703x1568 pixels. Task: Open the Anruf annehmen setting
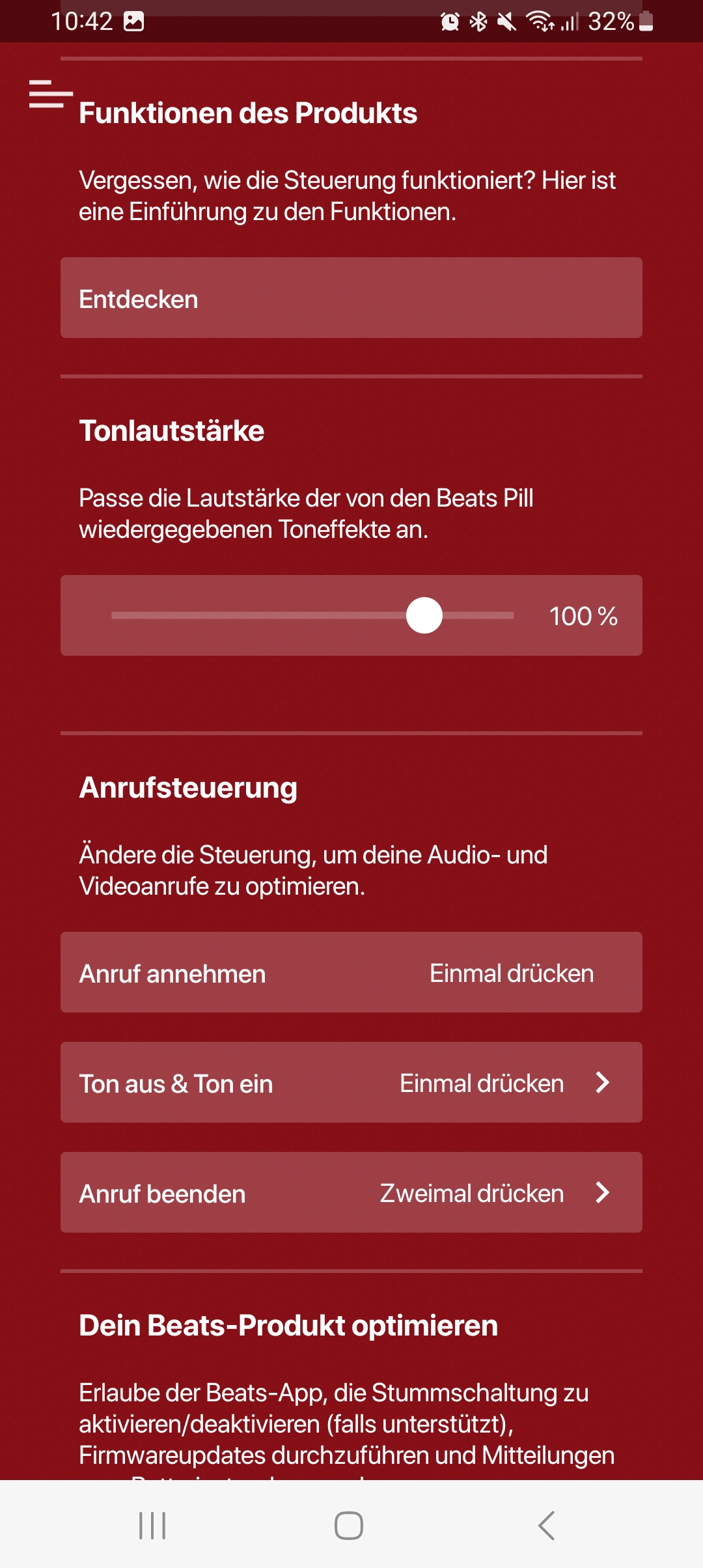tap(351, 973)
